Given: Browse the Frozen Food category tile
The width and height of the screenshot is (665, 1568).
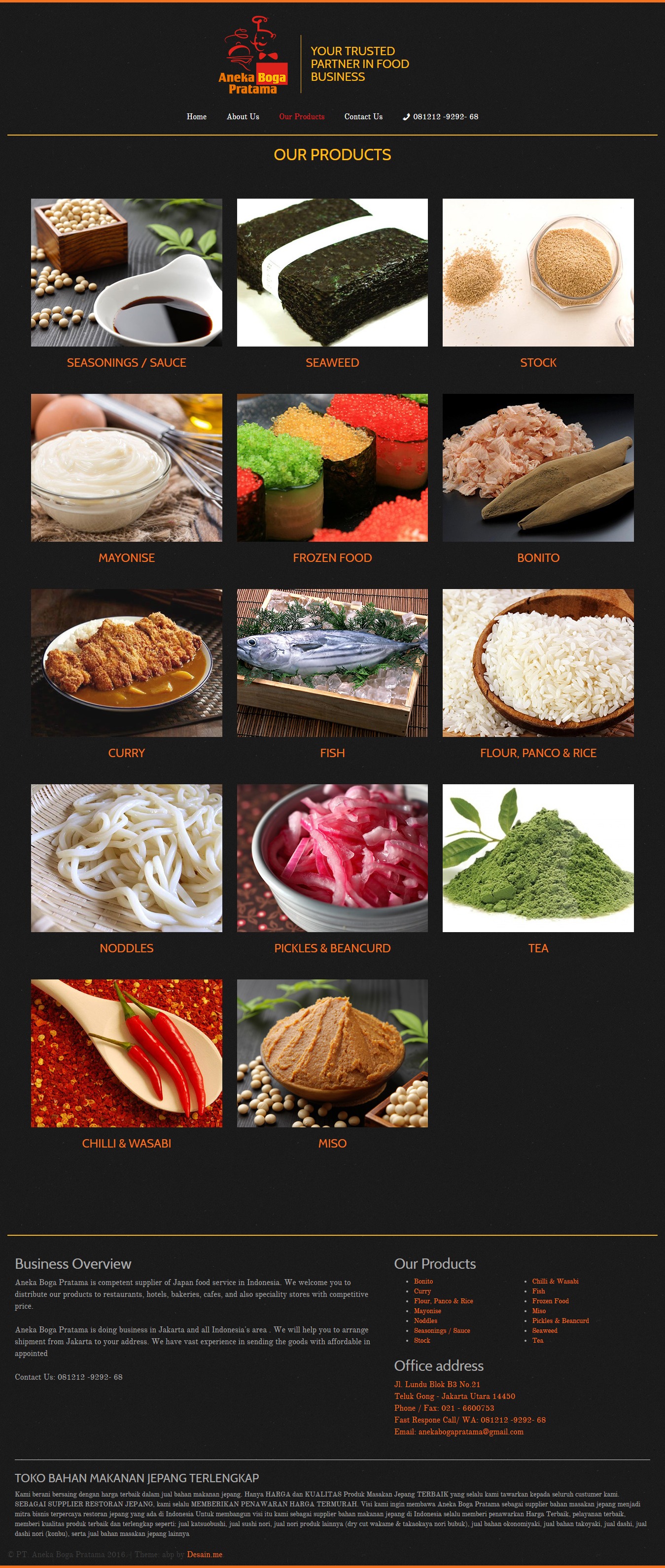Looking at the screenshot, I should 332,467.
